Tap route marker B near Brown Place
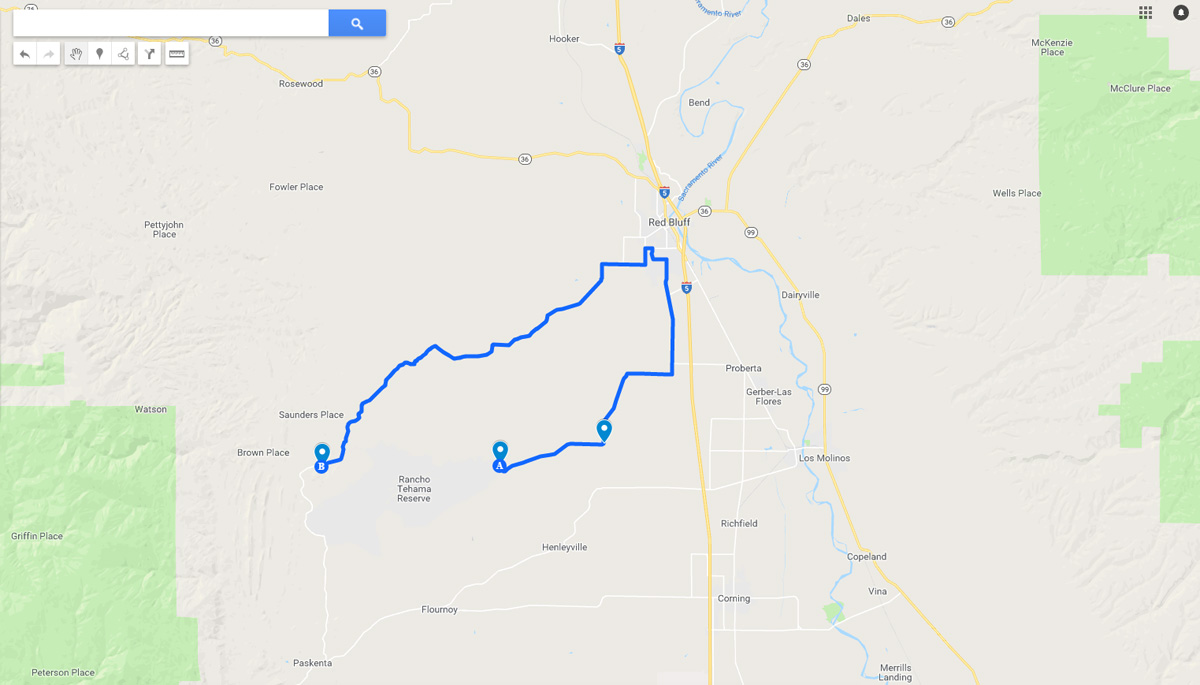 click(x=322, y=458)
